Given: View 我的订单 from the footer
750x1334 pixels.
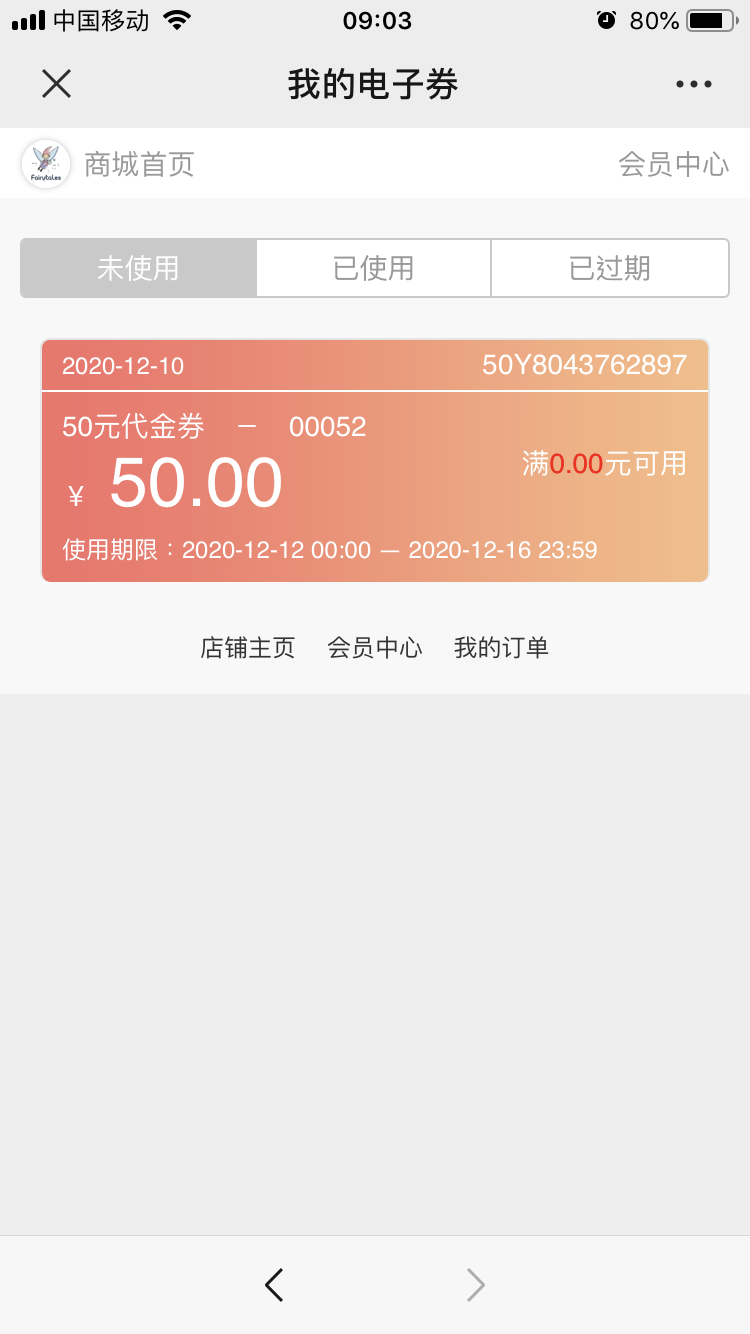Looking at the screenshot, I should 502,648.
